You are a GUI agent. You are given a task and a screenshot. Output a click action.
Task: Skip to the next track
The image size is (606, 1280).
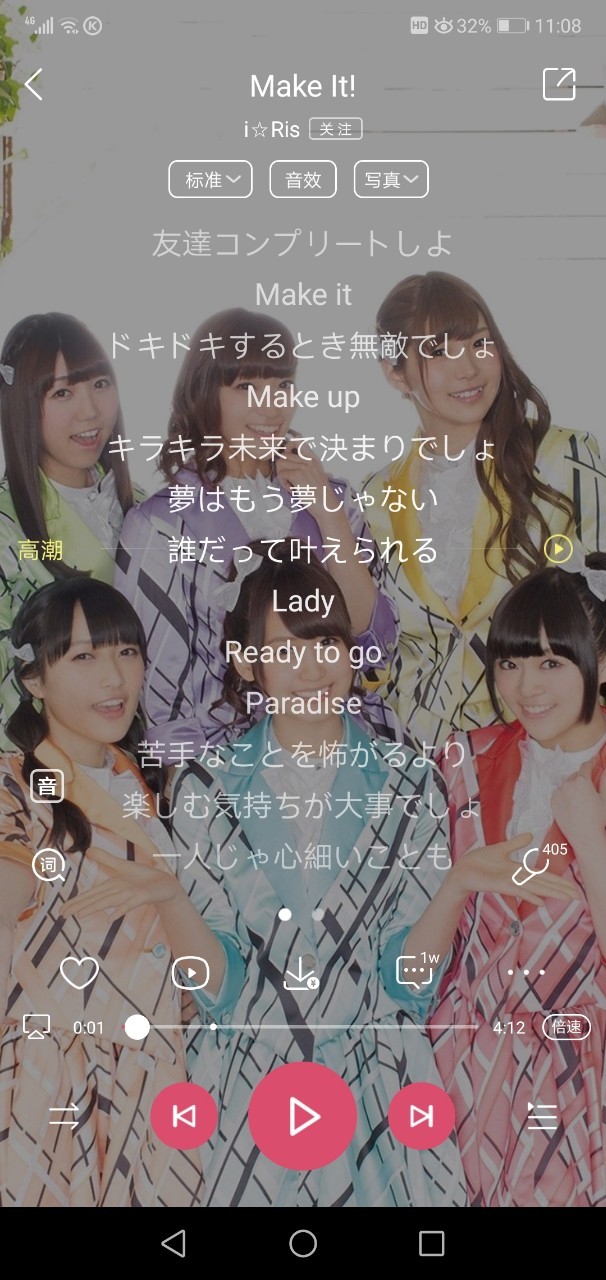pyautogui.click(x=421, y=1117)
